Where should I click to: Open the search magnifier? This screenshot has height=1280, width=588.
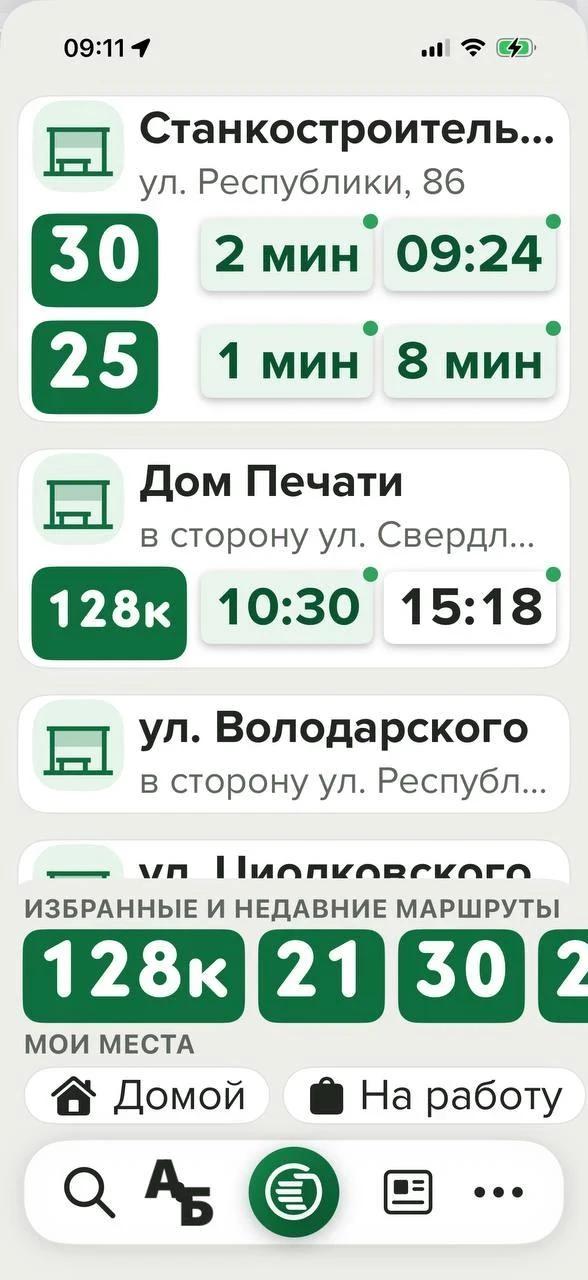click(90, 1192)
